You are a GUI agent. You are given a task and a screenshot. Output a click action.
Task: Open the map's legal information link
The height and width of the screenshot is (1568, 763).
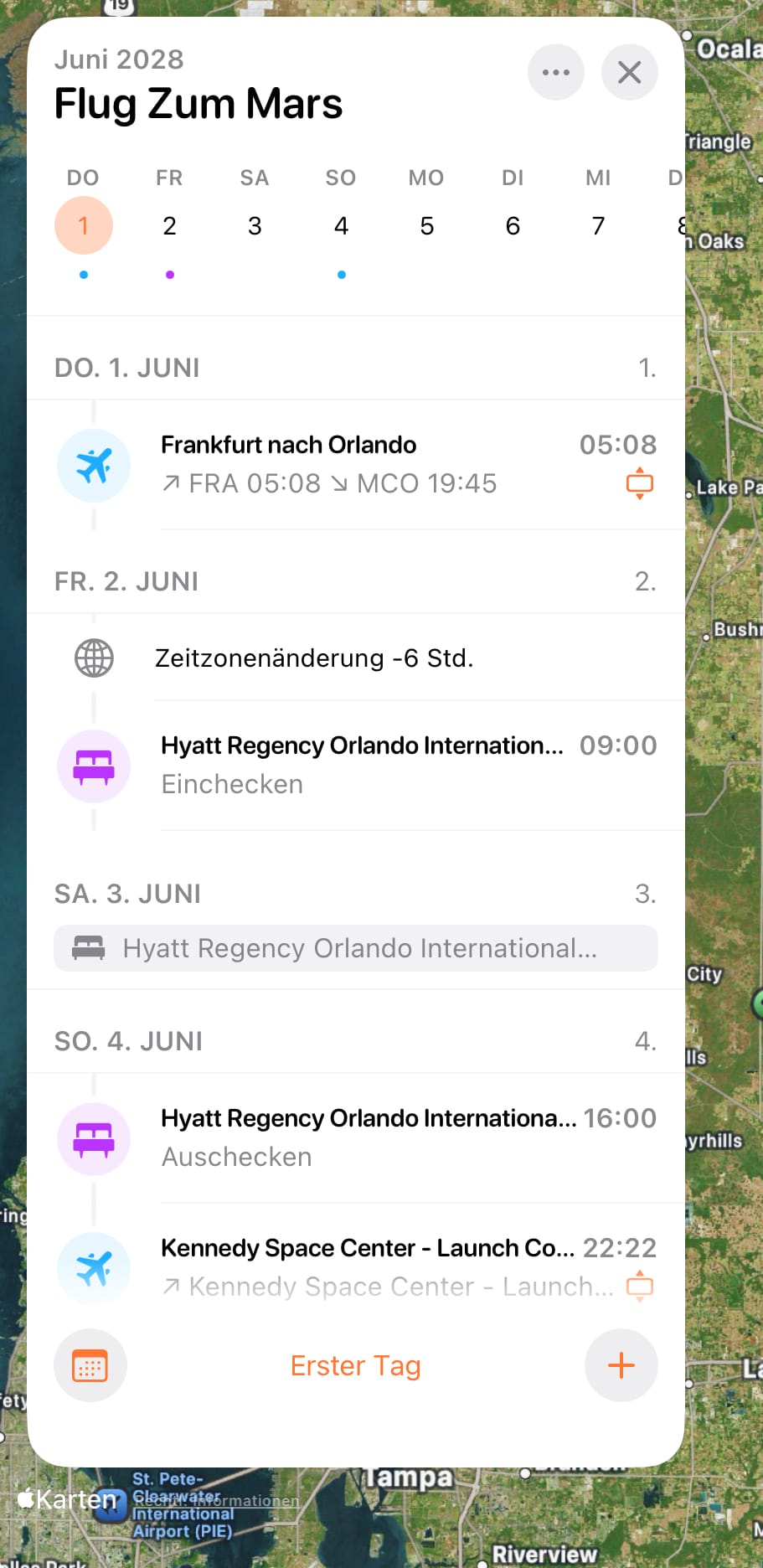(x=216, y=1501)
